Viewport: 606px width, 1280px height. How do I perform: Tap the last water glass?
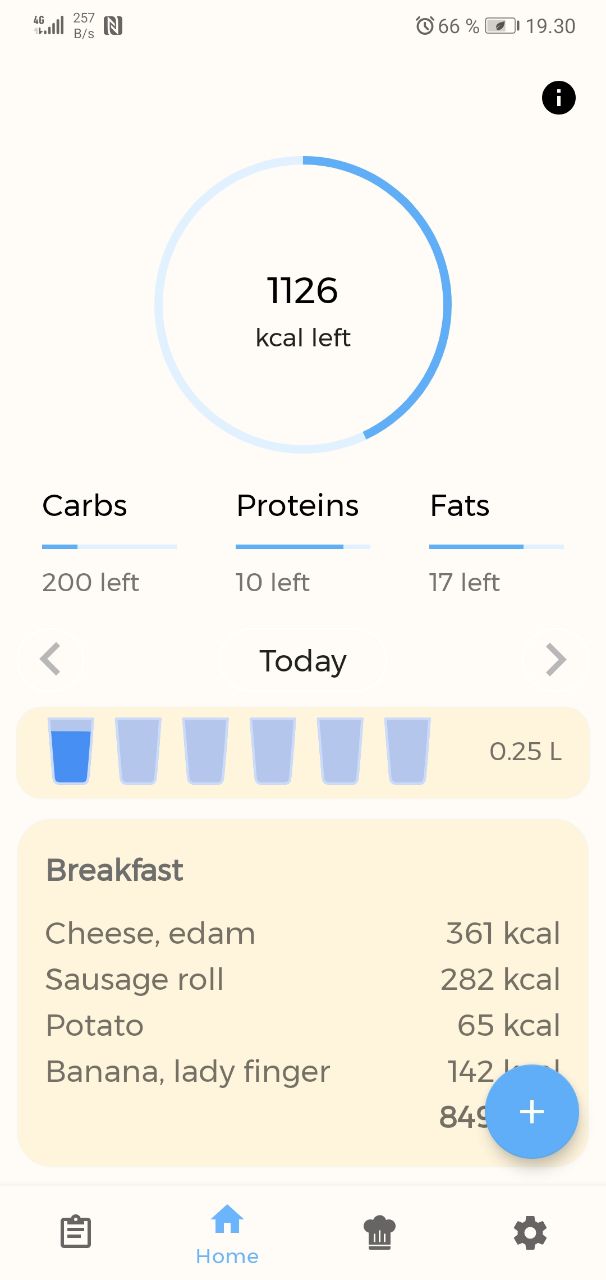pos(407,751)
